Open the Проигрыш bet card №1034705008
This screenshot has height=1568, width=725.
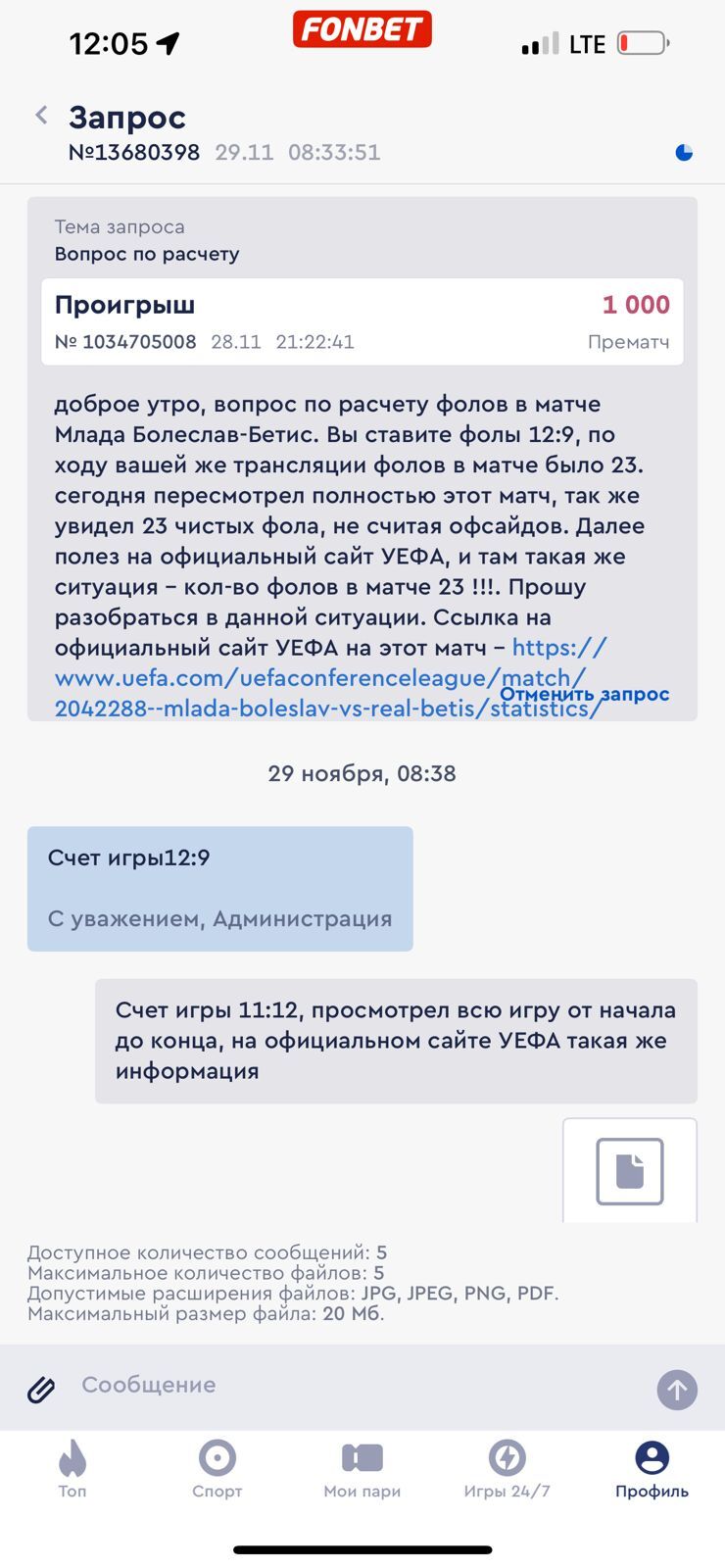click(x=362, y=322)
